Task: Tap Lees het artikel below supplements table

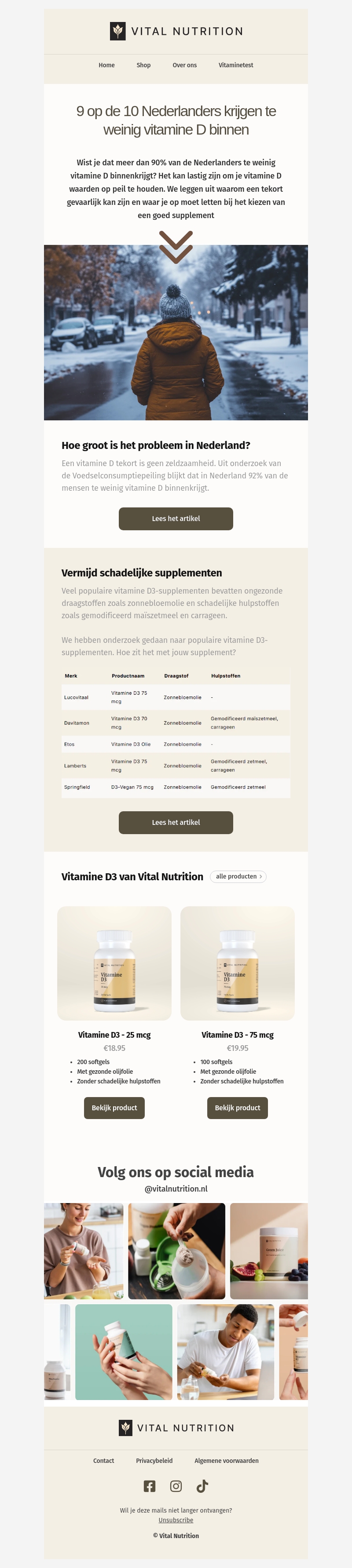Action: (176, 822)
